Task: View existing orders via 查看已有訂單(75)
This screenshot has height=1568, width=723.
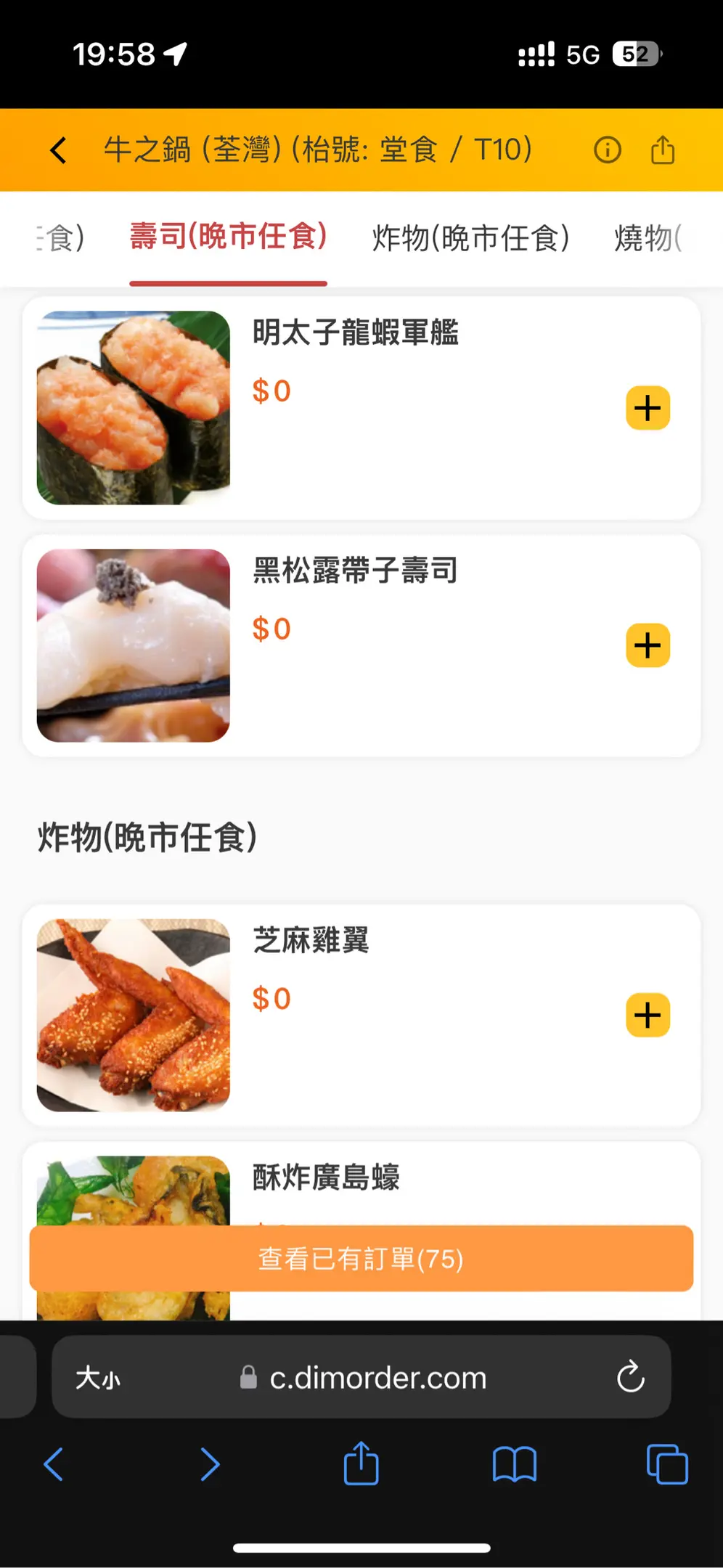Action: [x=361, y=1259]
